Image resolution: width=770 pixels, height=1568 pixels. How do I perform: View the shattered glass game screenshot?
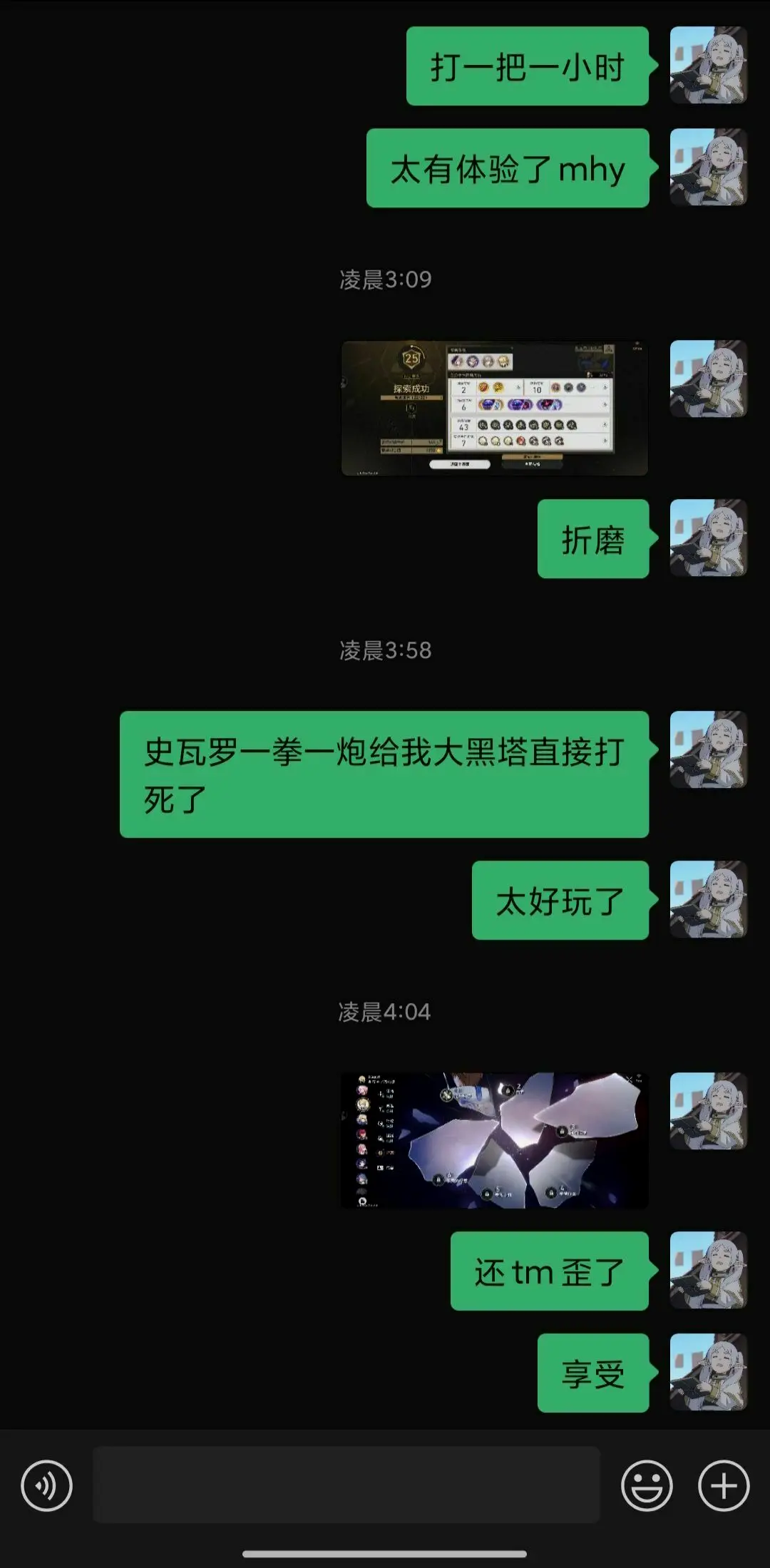[494, 1139]
